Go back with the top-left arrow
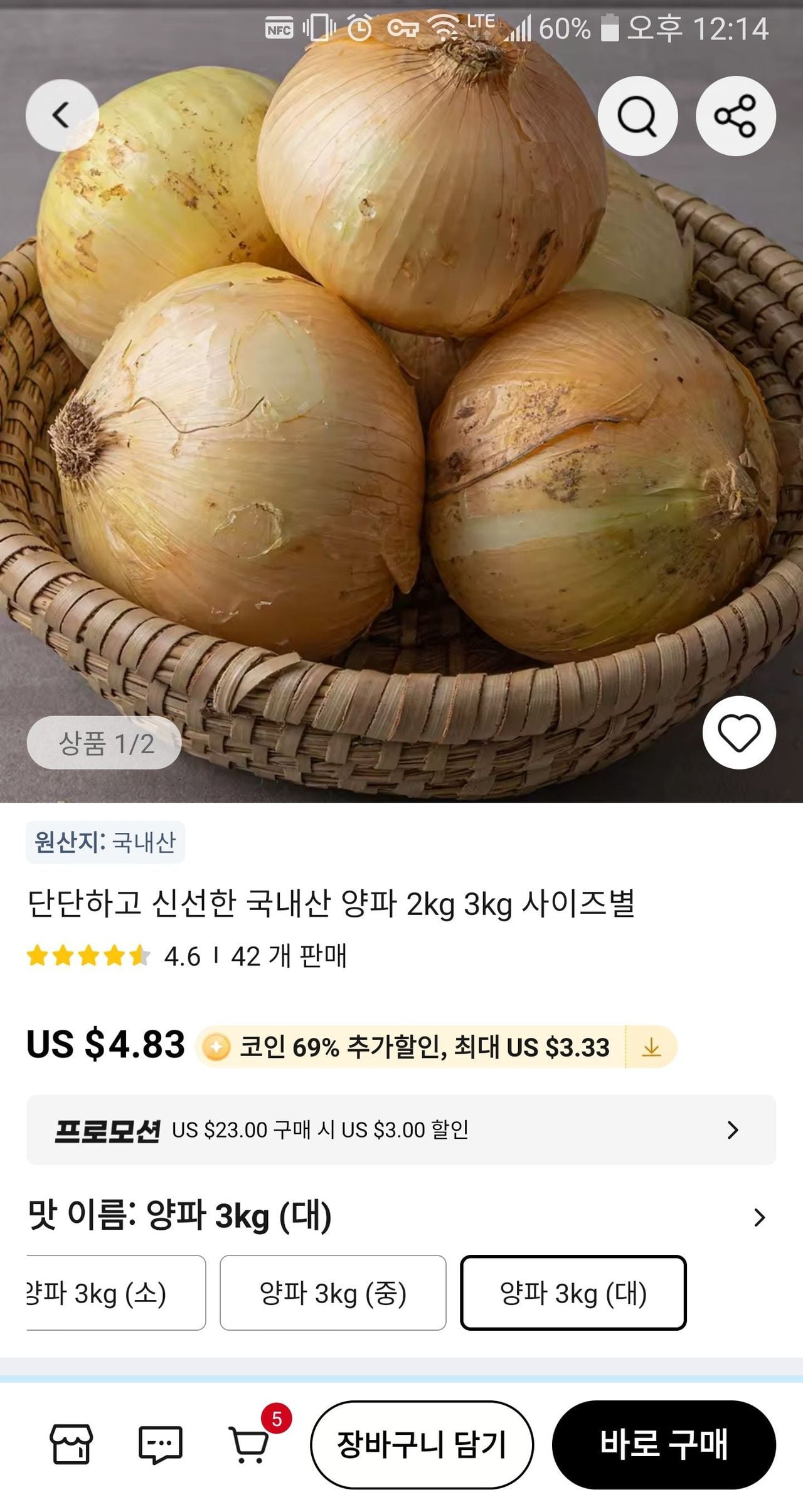 coord(61,115)
